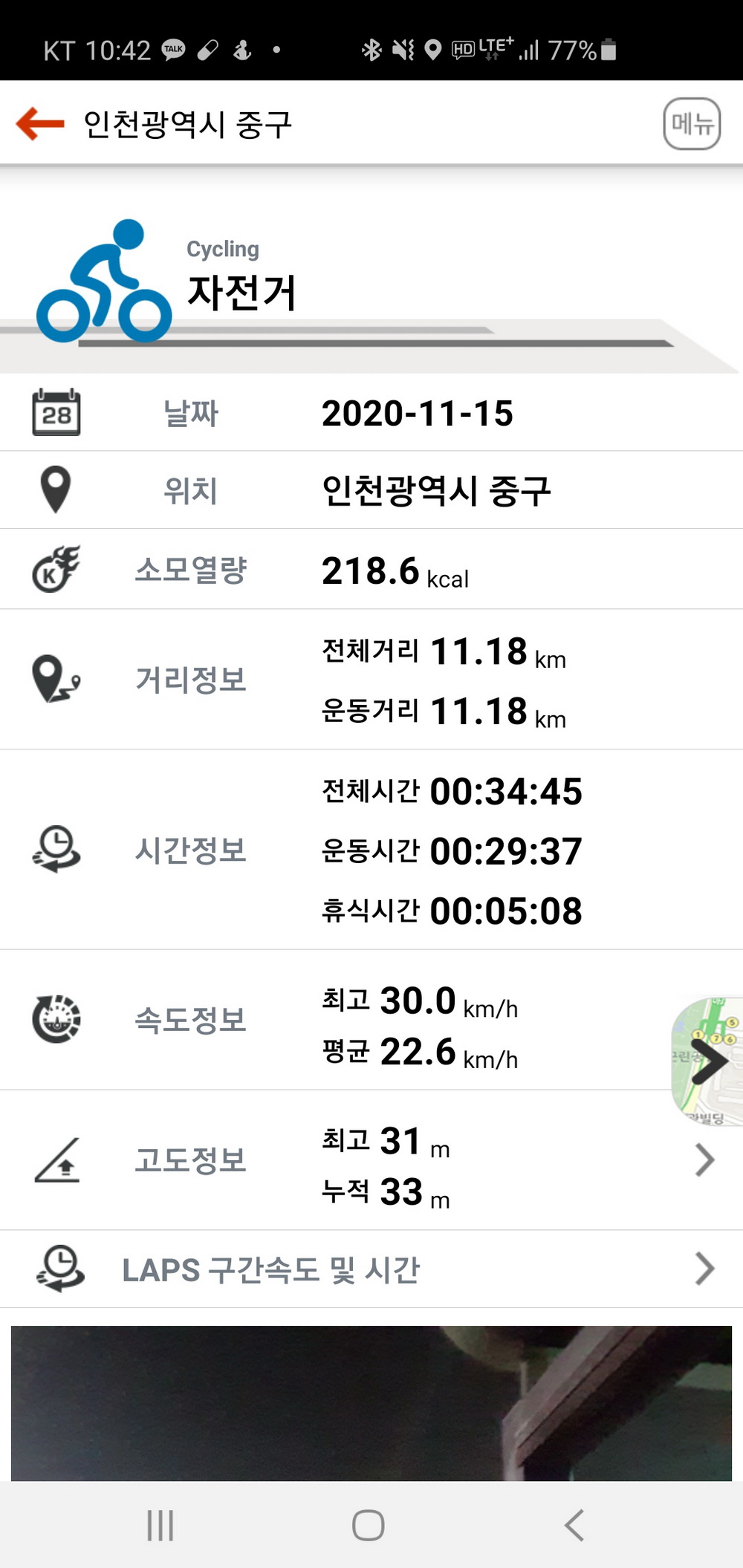
Task: Tap the system home button
Action: click(x=369, y=1526)
